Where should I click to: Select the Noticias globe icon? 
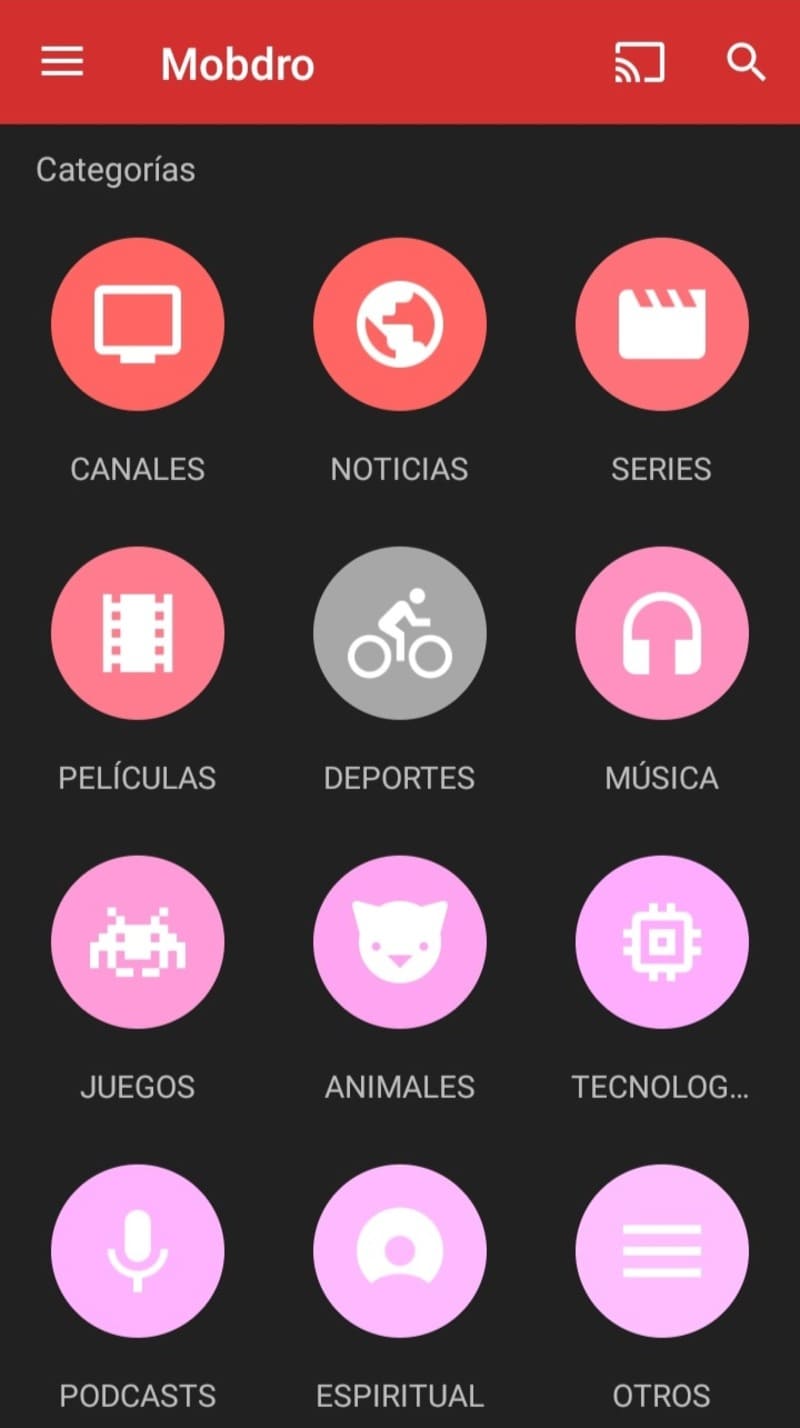click(400, 325)
